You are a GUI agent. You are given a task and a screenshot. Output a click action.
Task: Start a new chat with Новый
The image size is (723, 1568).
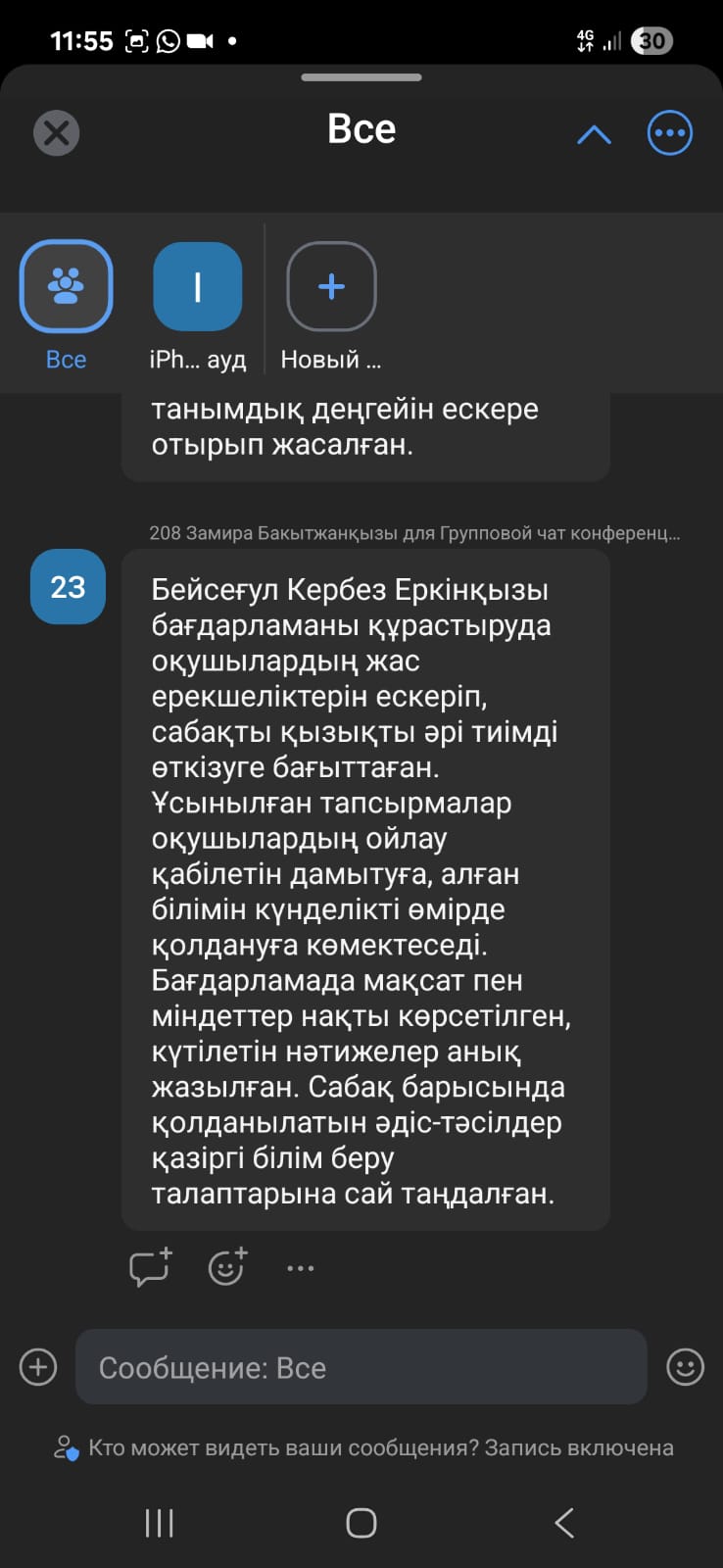click(x=331, y=287)
